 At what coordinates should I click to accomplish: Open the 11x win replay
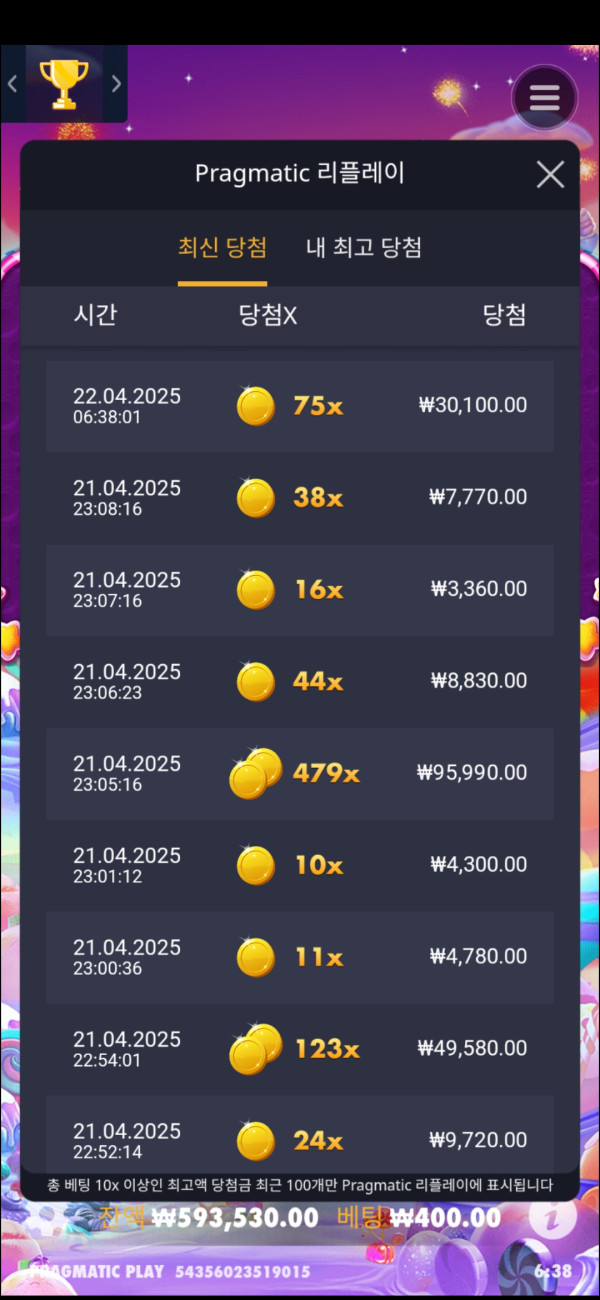click(x=300, y=957)
